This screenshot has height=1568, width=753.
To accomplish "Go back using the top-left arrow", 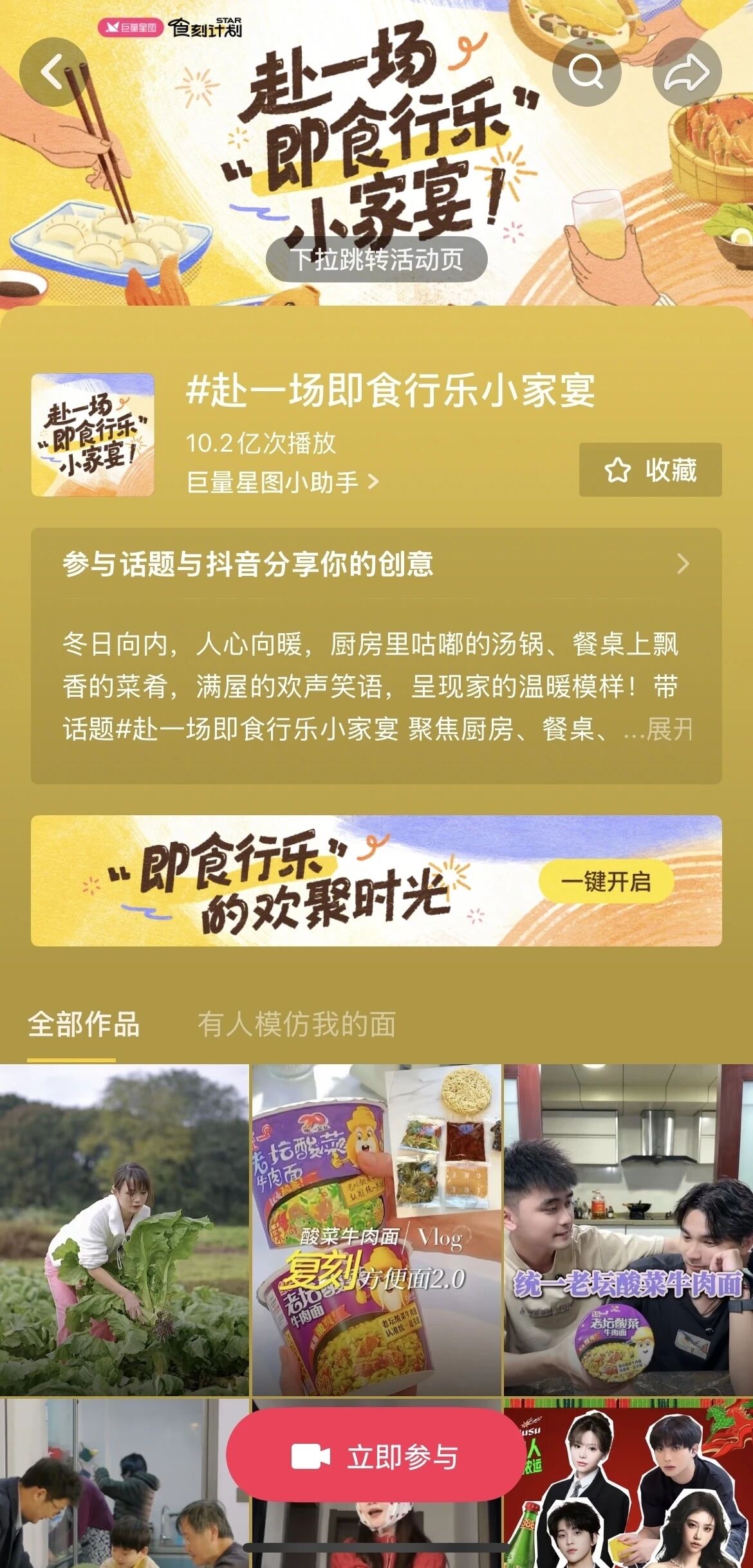I will coord(53,72).
